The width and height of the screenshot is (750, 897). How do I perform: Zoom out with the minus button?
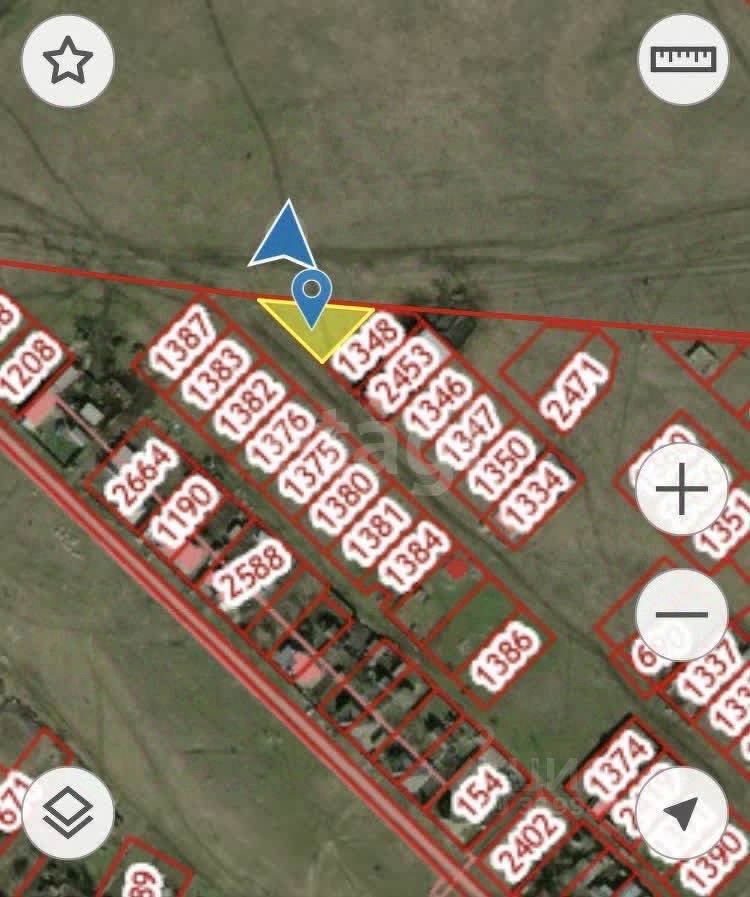coord(683,615)
